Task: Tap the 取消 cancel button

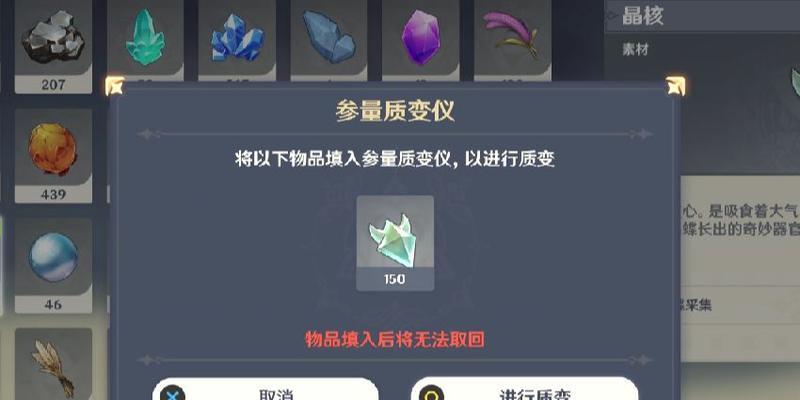Action: (265, 390)
